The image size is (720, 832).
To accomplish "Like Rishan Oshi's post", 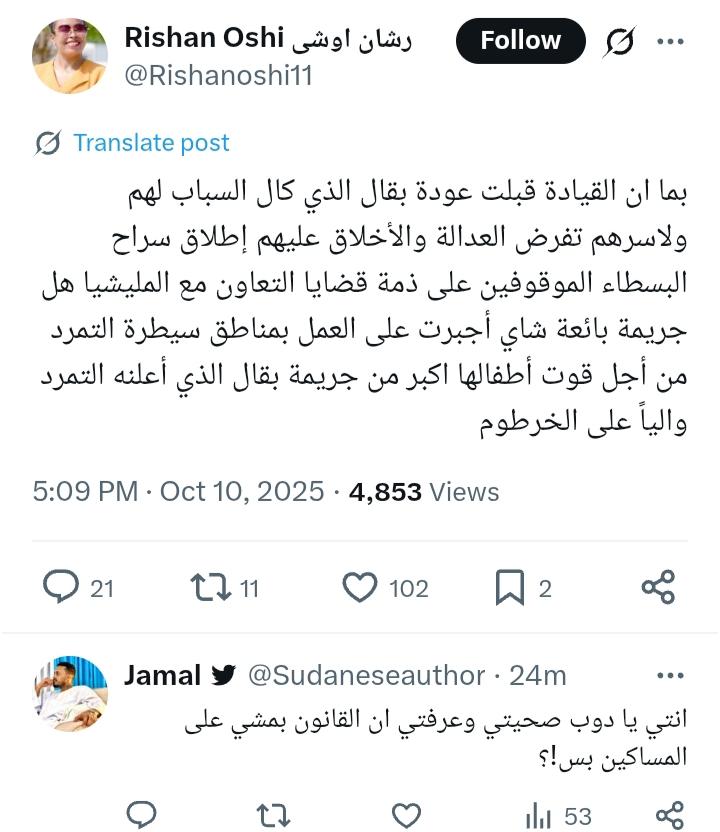I will [x=360, y=587].
